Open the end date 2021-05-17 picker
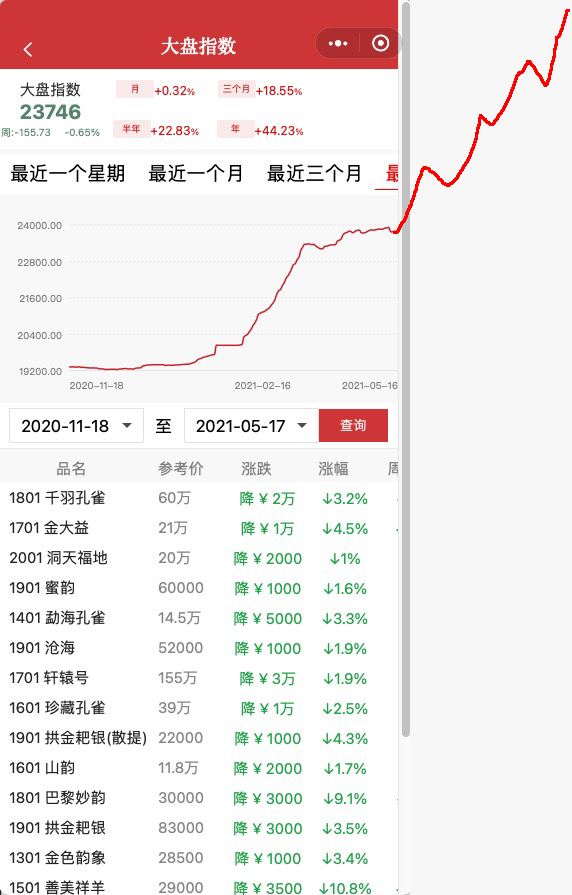This screenshot has width=572, height=895. pos(251,426)
